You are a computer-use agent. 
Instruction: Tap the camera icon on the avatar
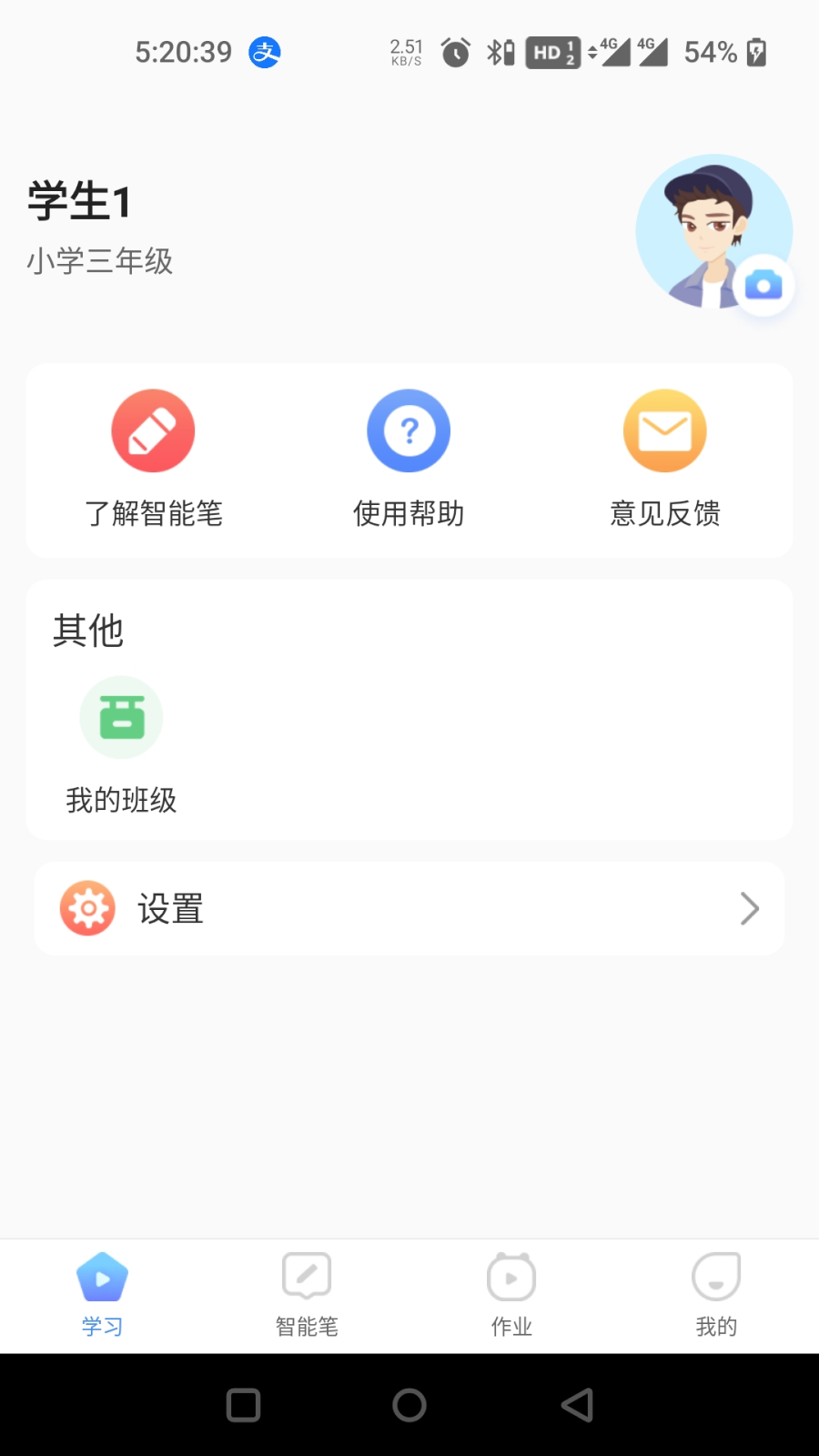tap(764, 287)
